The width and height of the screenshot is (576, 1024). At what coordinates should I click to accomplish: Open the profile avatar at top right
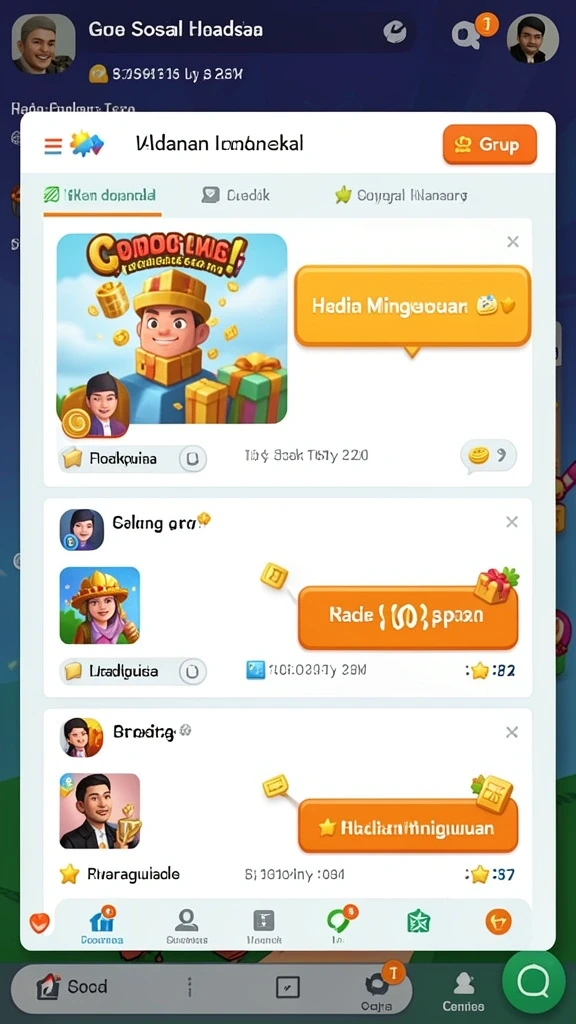tap(532, 39)
